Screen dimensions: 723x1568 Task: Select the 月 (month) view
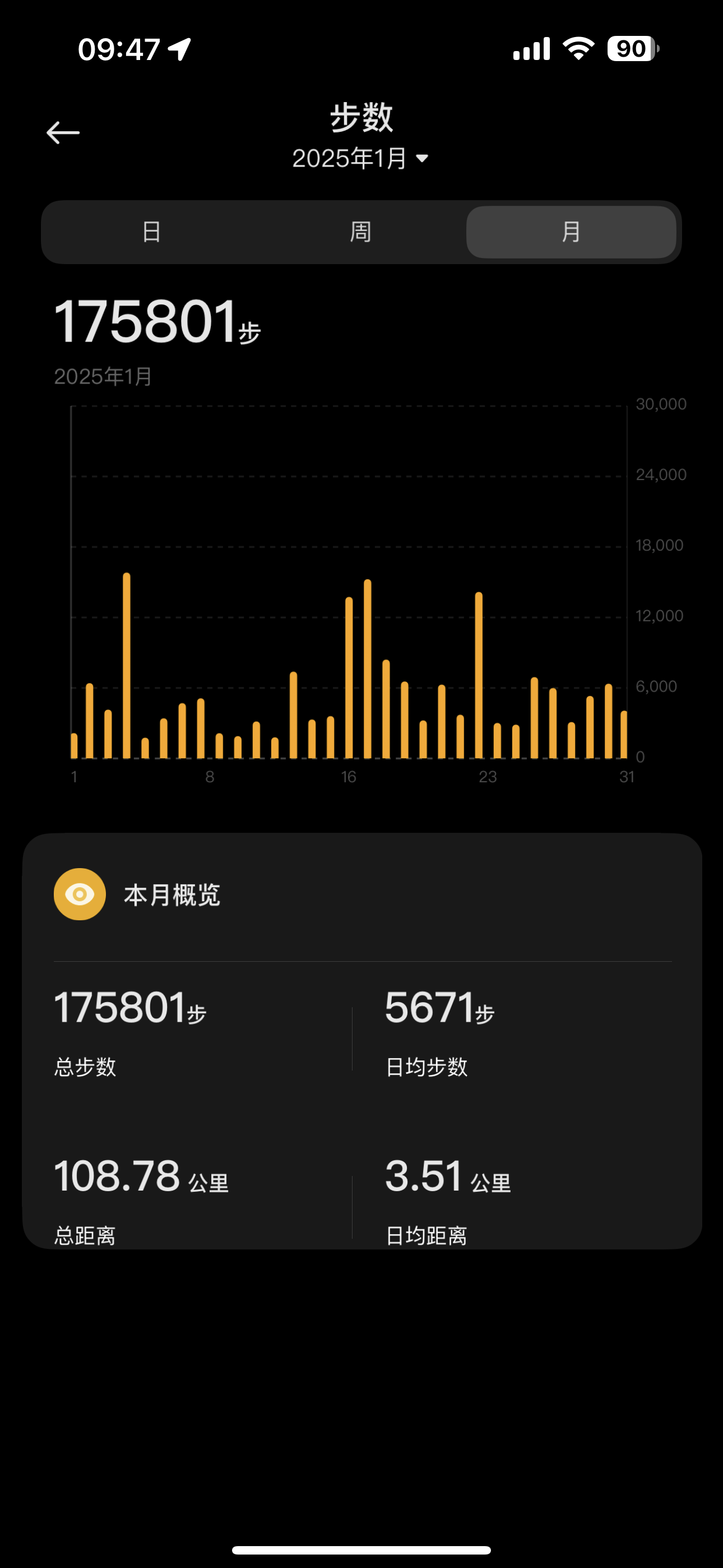tap(571, 232)
